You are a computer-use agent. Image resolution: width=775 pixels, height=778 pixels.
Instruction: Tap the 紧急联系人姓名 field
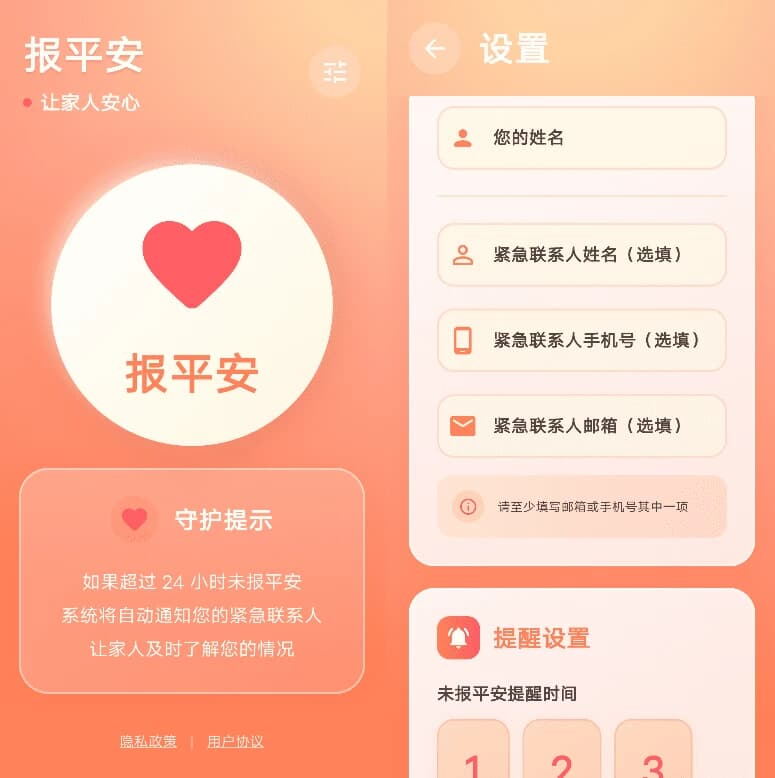pos(581,255)
